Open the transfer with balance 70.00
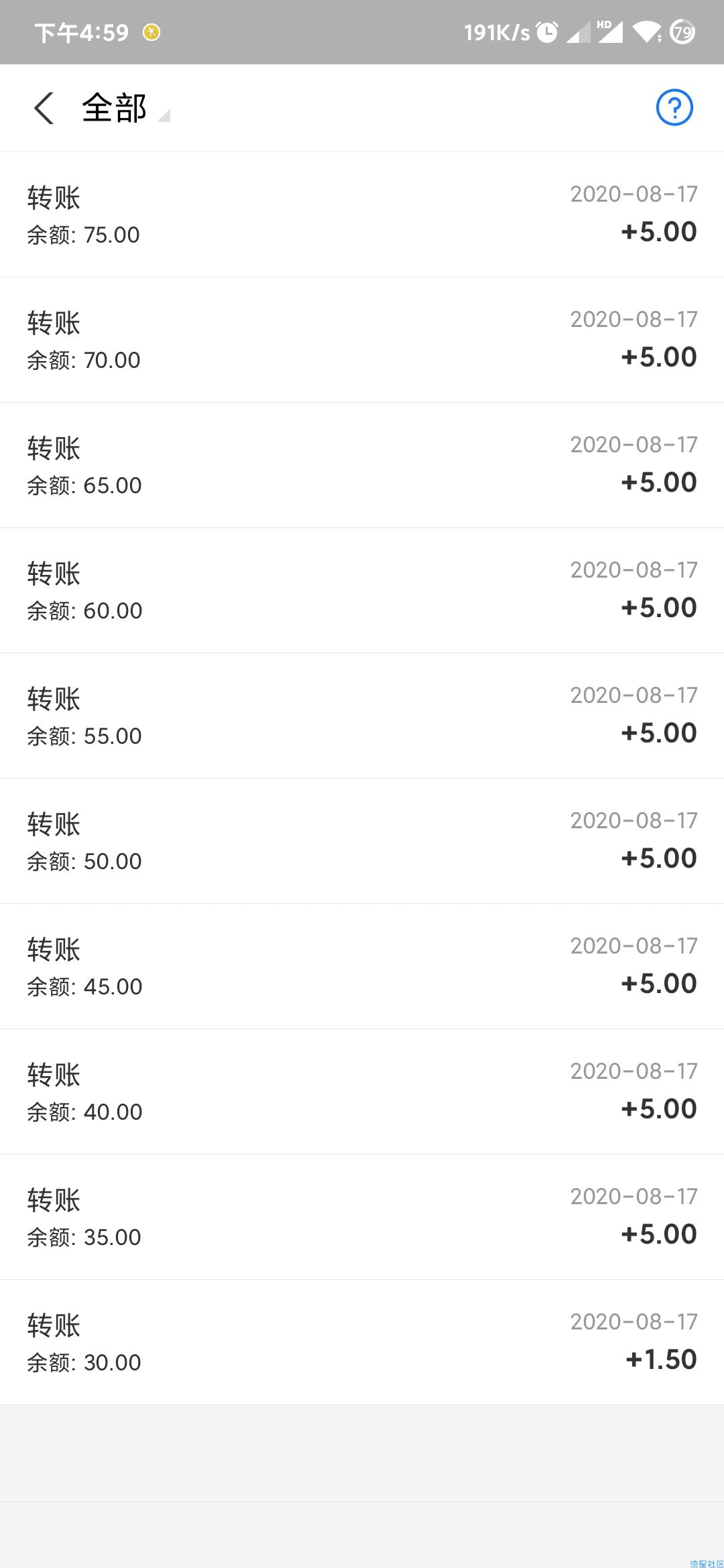The height and width of the screenshot is (1568, 724). (362, 340)
